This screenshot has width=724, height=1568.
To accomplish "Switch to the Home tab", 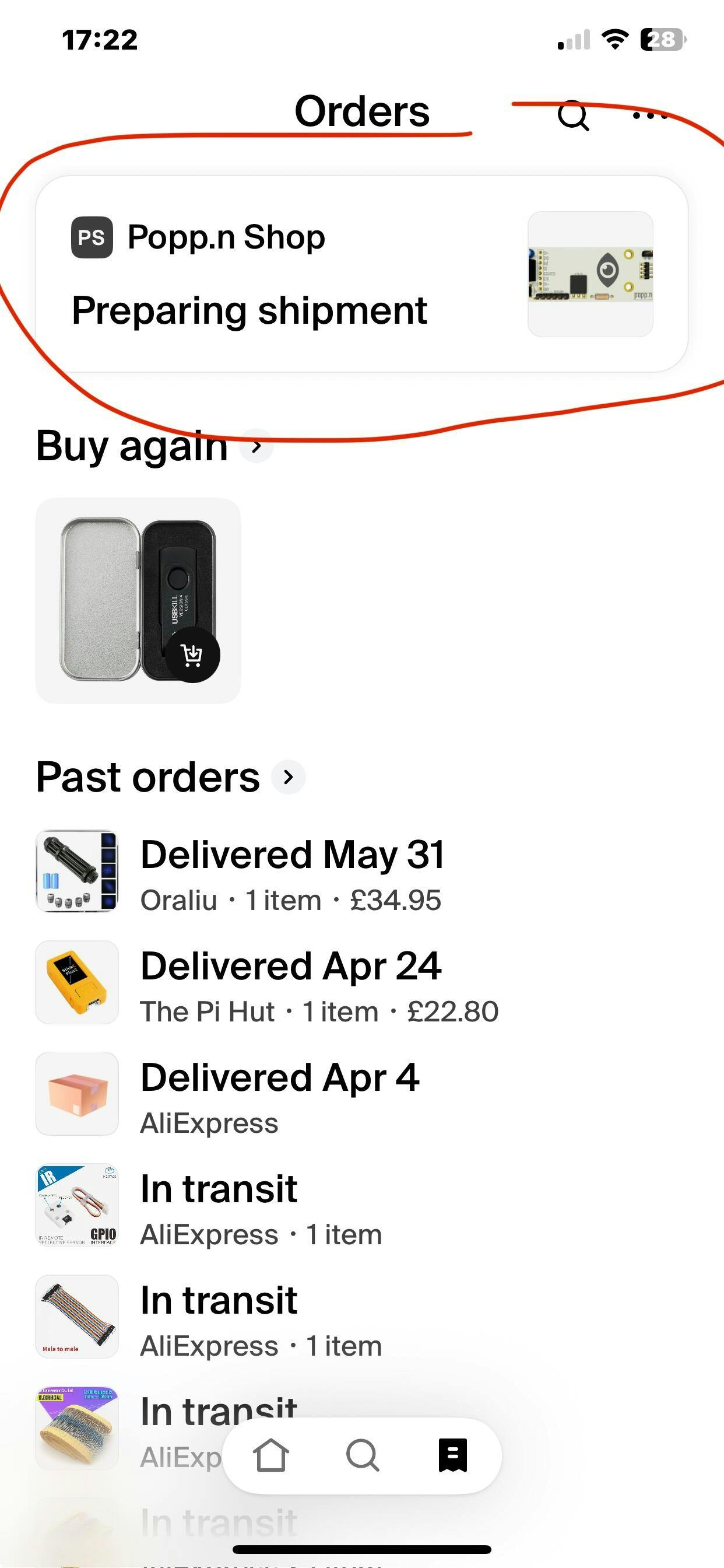I will (x=270, y=1455).
